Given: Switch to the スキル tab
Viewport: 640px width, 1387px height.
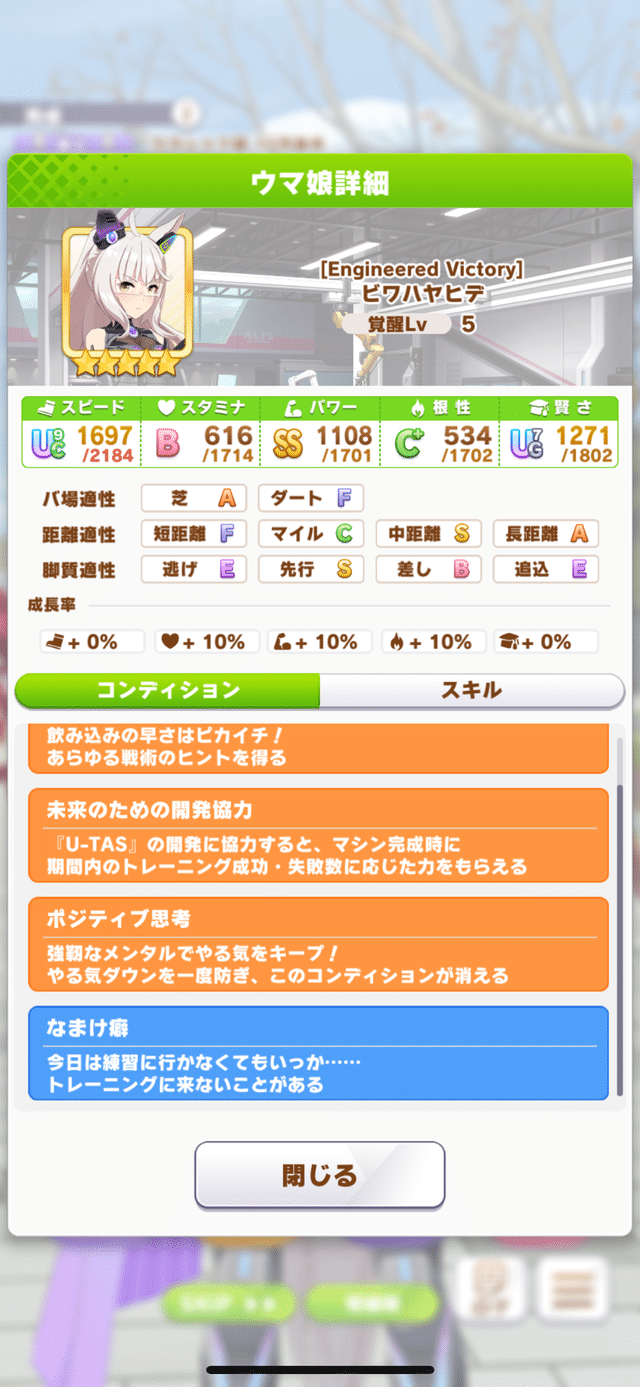Looking at the screenshot, I should pos(471,690).
